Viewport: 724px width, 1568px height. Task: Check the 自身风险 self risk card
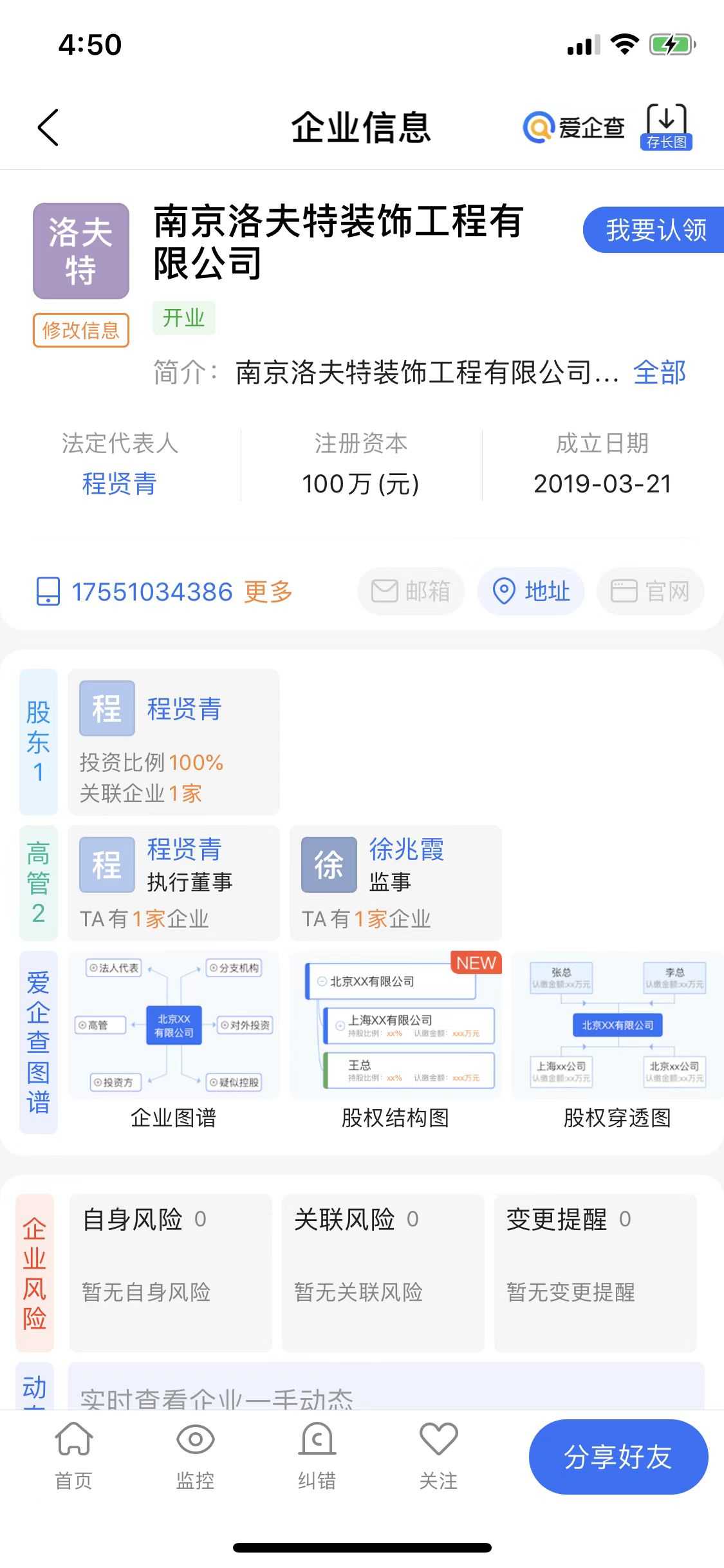pyautogui.click(x=171, y=1273)
